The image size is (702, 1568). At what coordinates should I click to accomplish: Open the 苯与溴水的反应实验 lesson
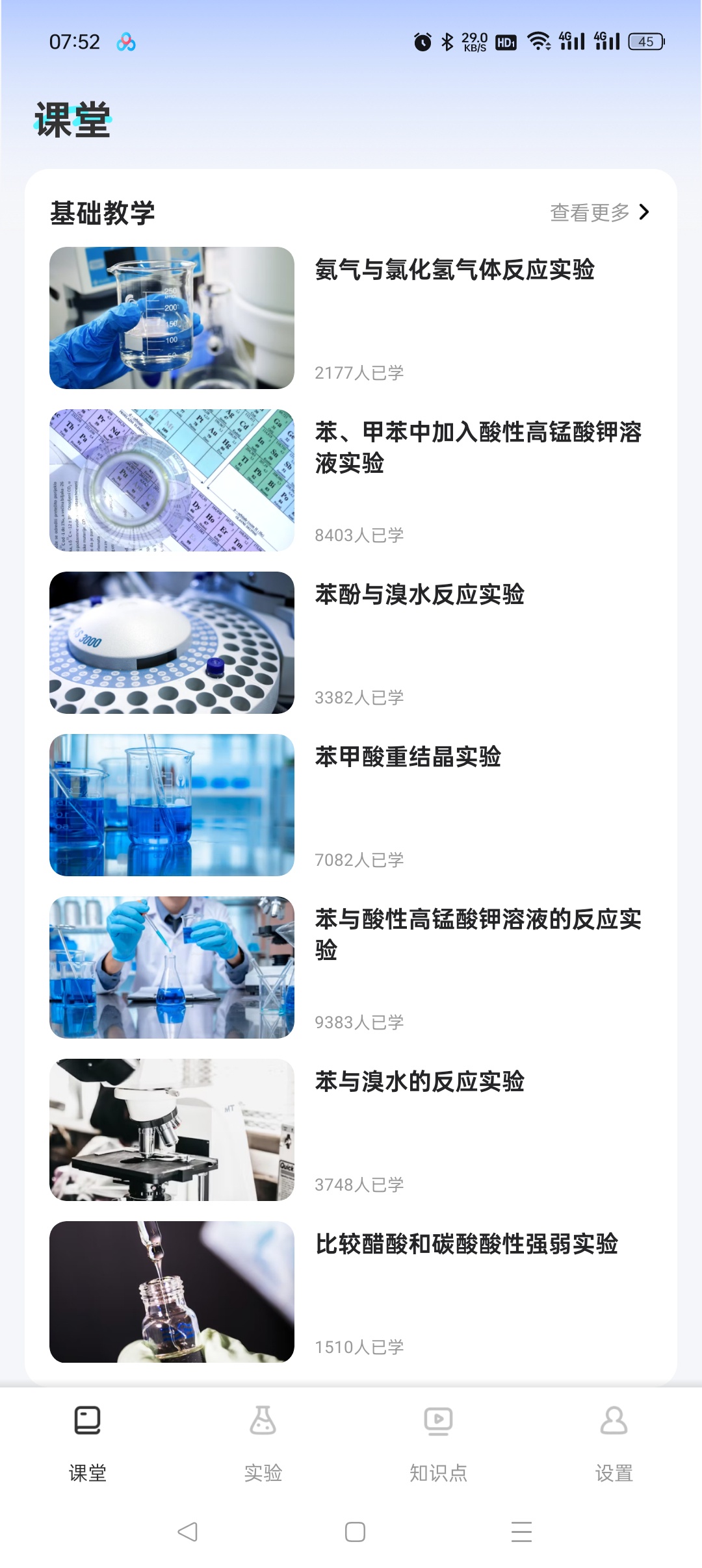point(419,1082)
